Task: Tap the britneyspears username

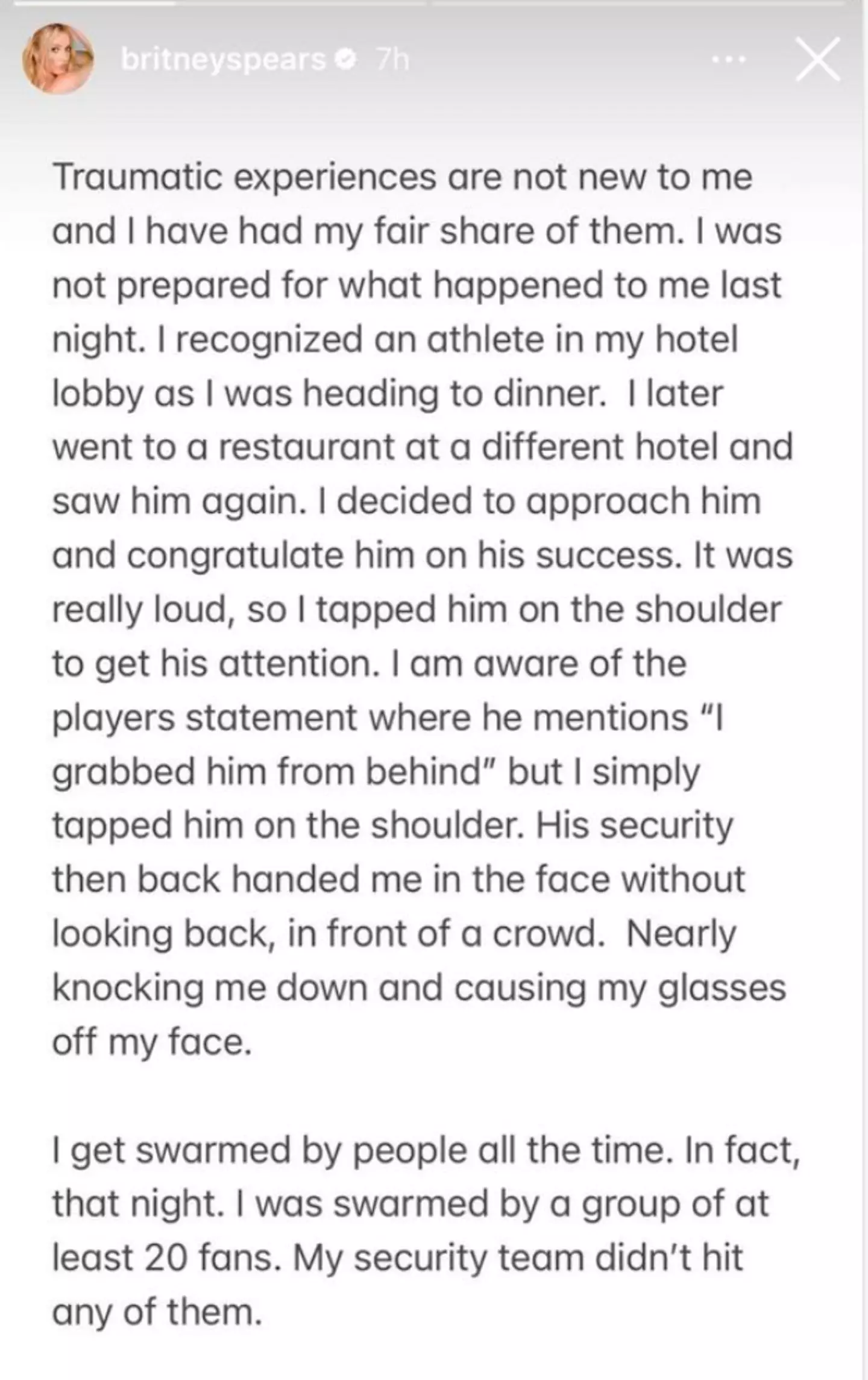Action: coord(223,59)
